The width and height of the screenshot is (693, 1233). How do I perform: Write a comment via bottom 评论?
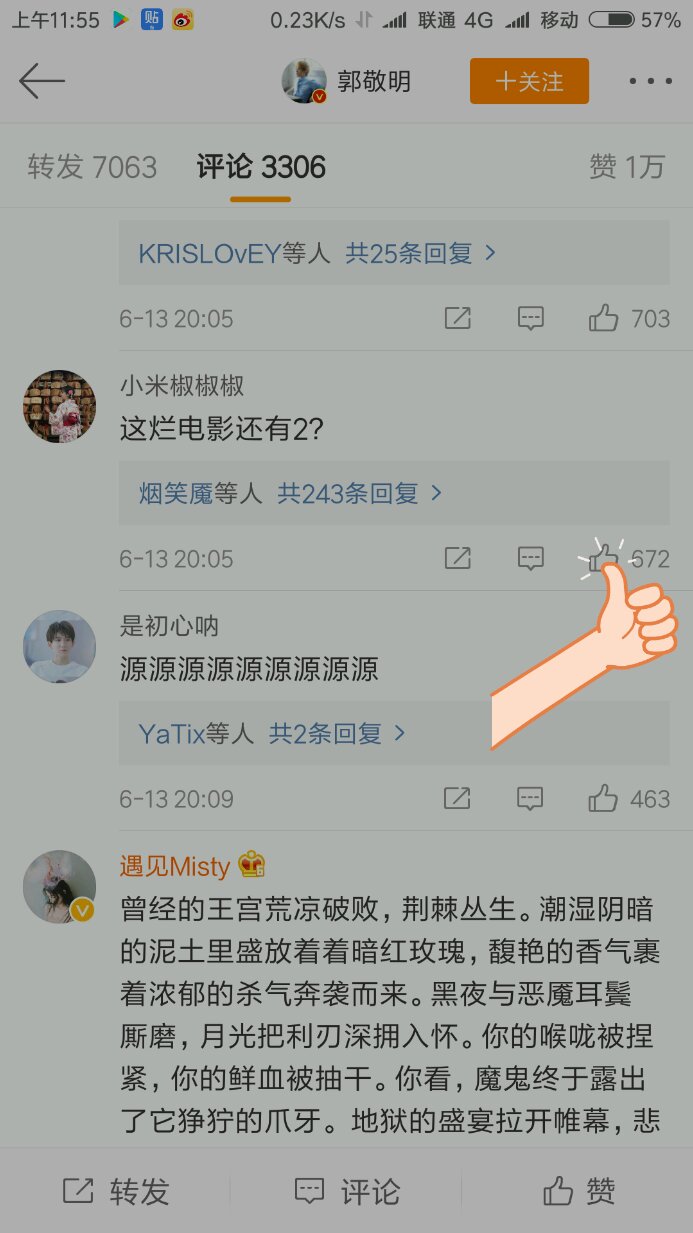point(347,1191)
